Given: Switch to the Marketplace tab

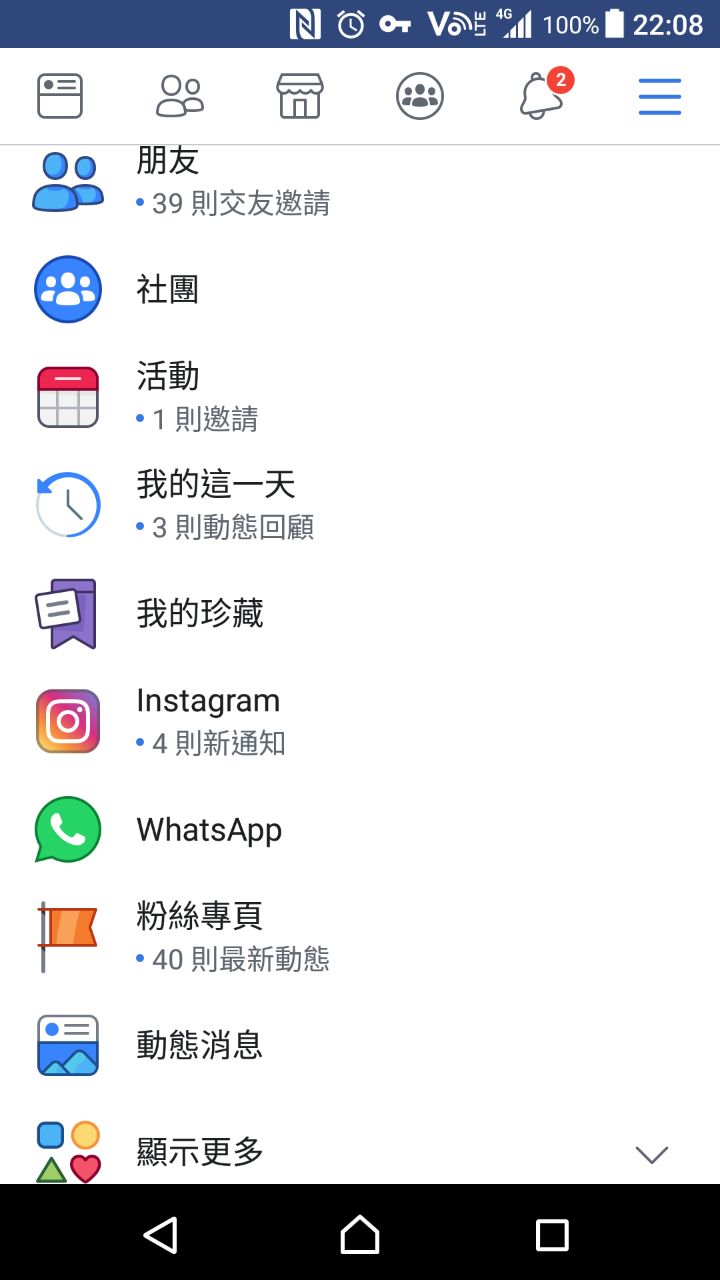Looking at the screenshot, I should tap(300, 97).
